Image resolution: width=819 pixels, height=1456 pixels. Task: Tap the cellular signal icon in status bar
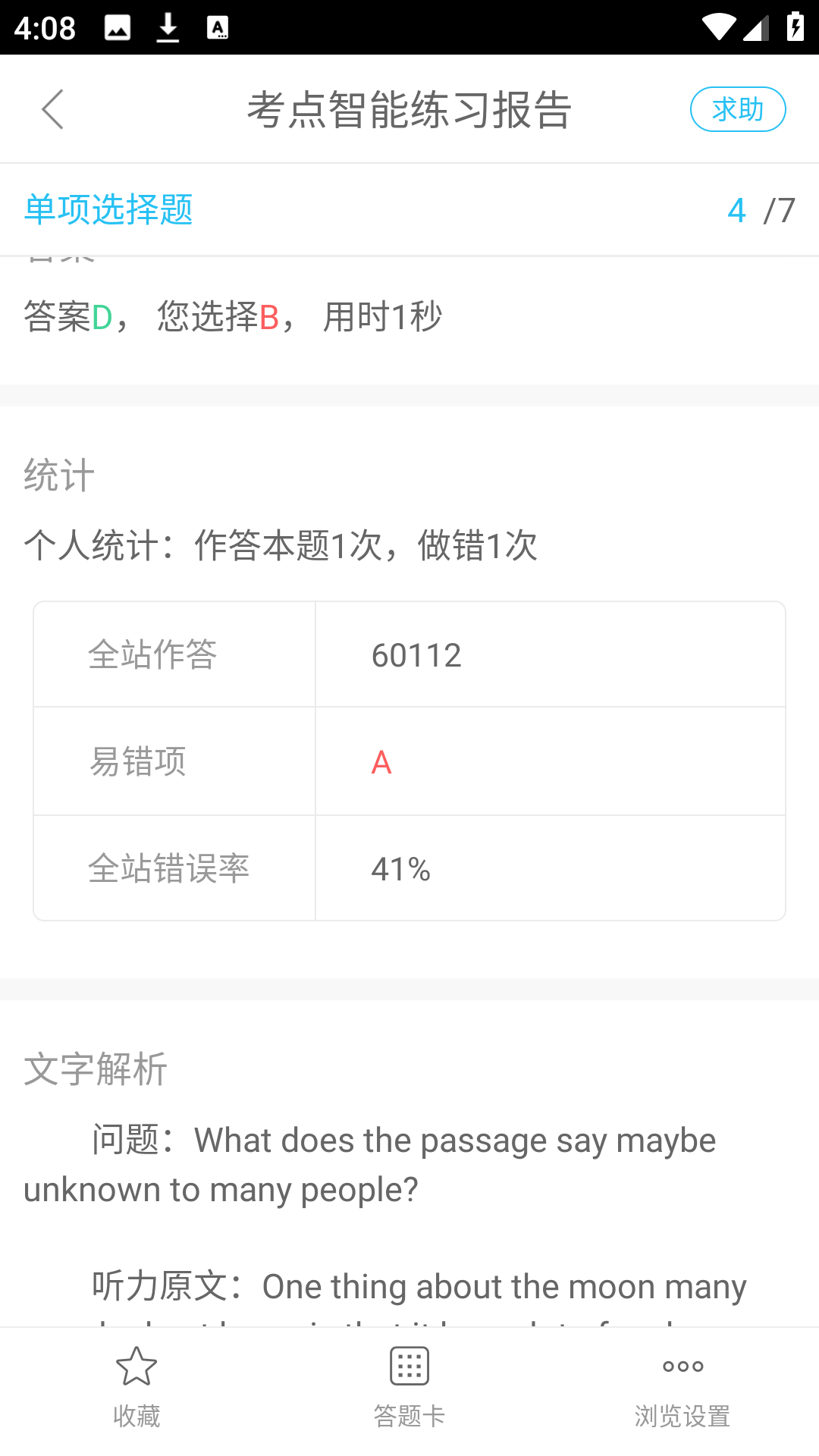click(x=756, y=28)
